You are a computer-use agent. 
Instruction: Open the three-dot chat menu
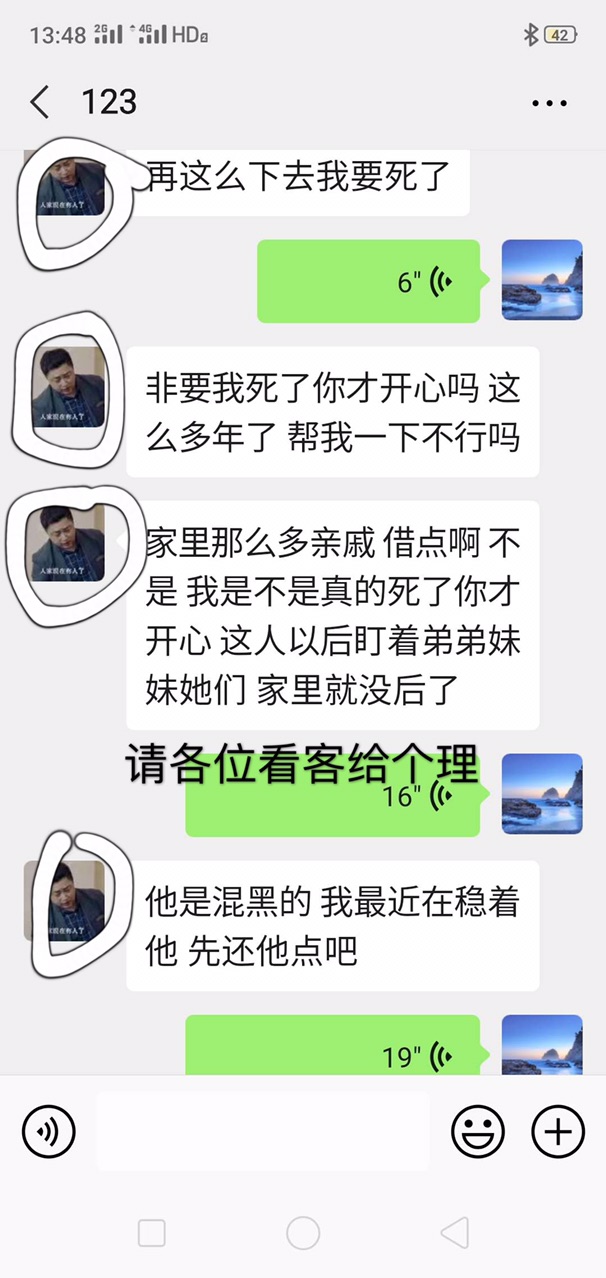[549, 103]
